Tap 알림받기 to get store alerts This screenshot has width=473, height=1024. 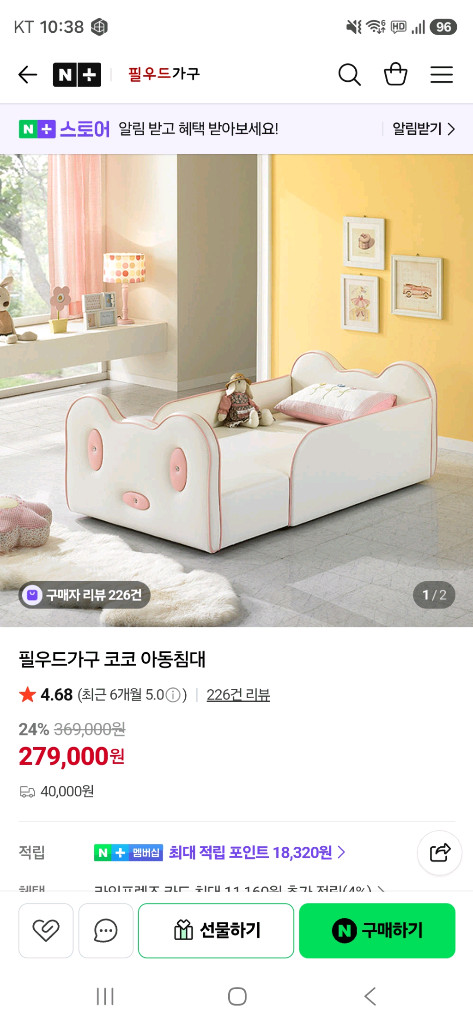(423, 129)
